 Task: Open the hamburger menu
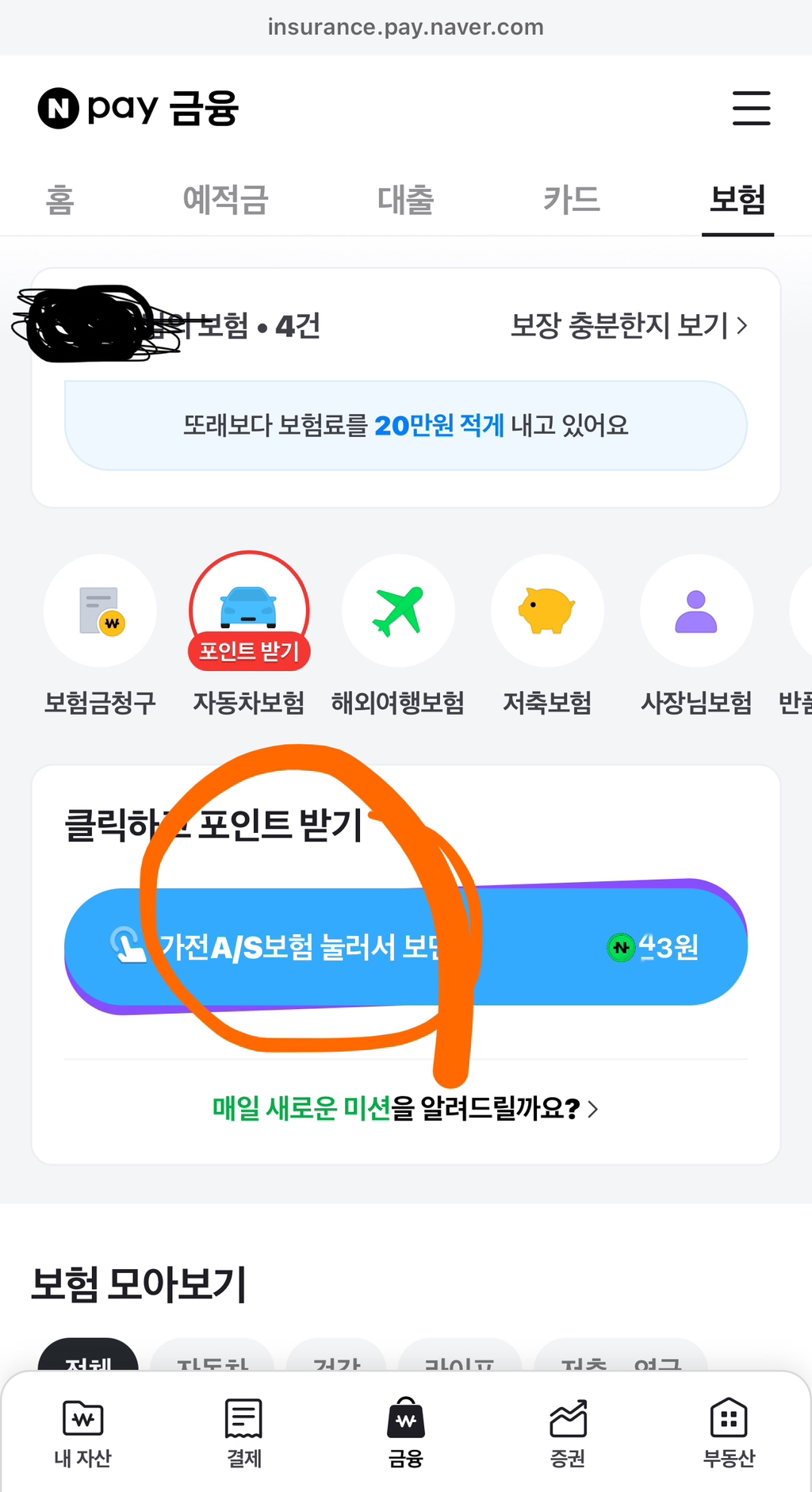point(751,108)
